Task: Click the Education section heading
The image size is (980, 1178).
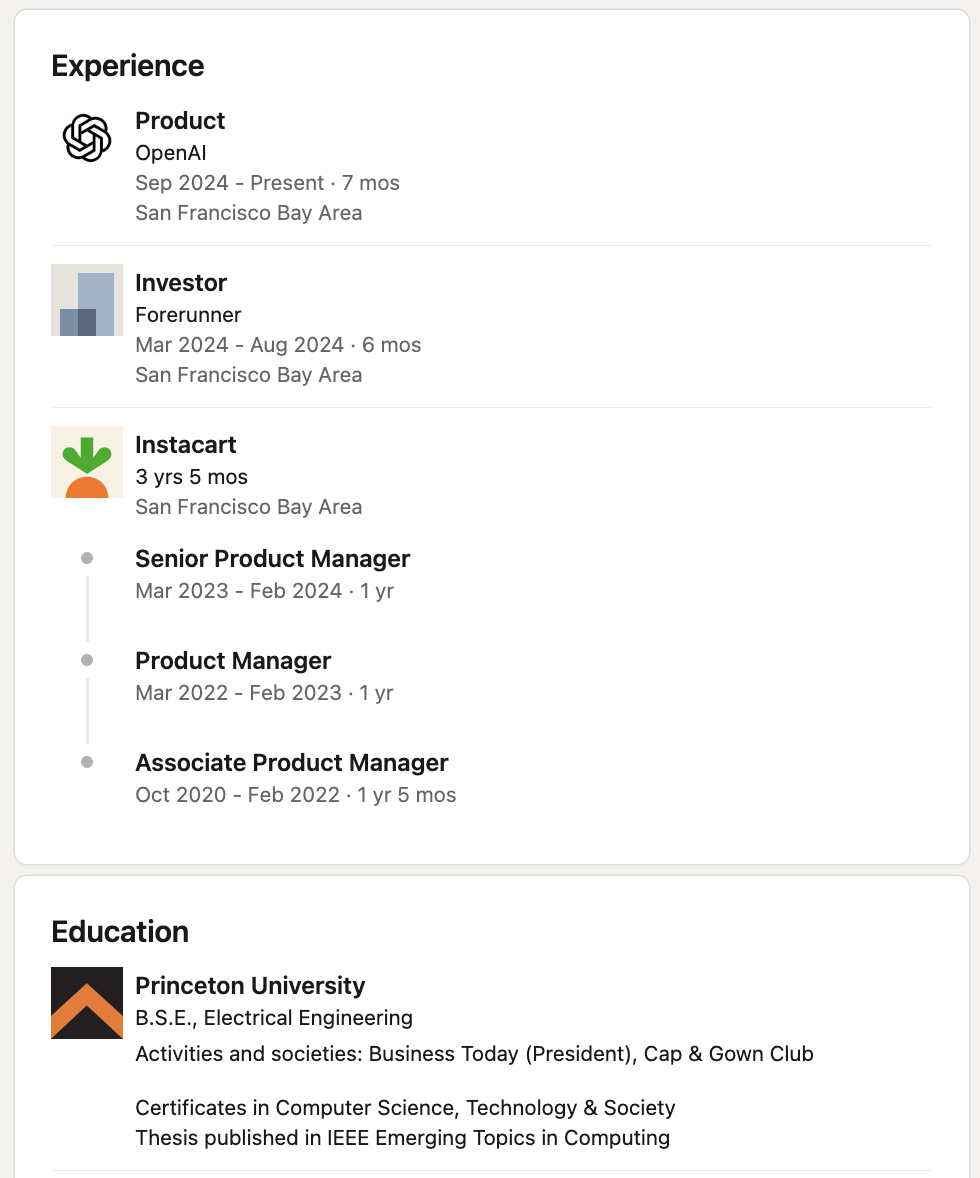Action: click(120, 932)
